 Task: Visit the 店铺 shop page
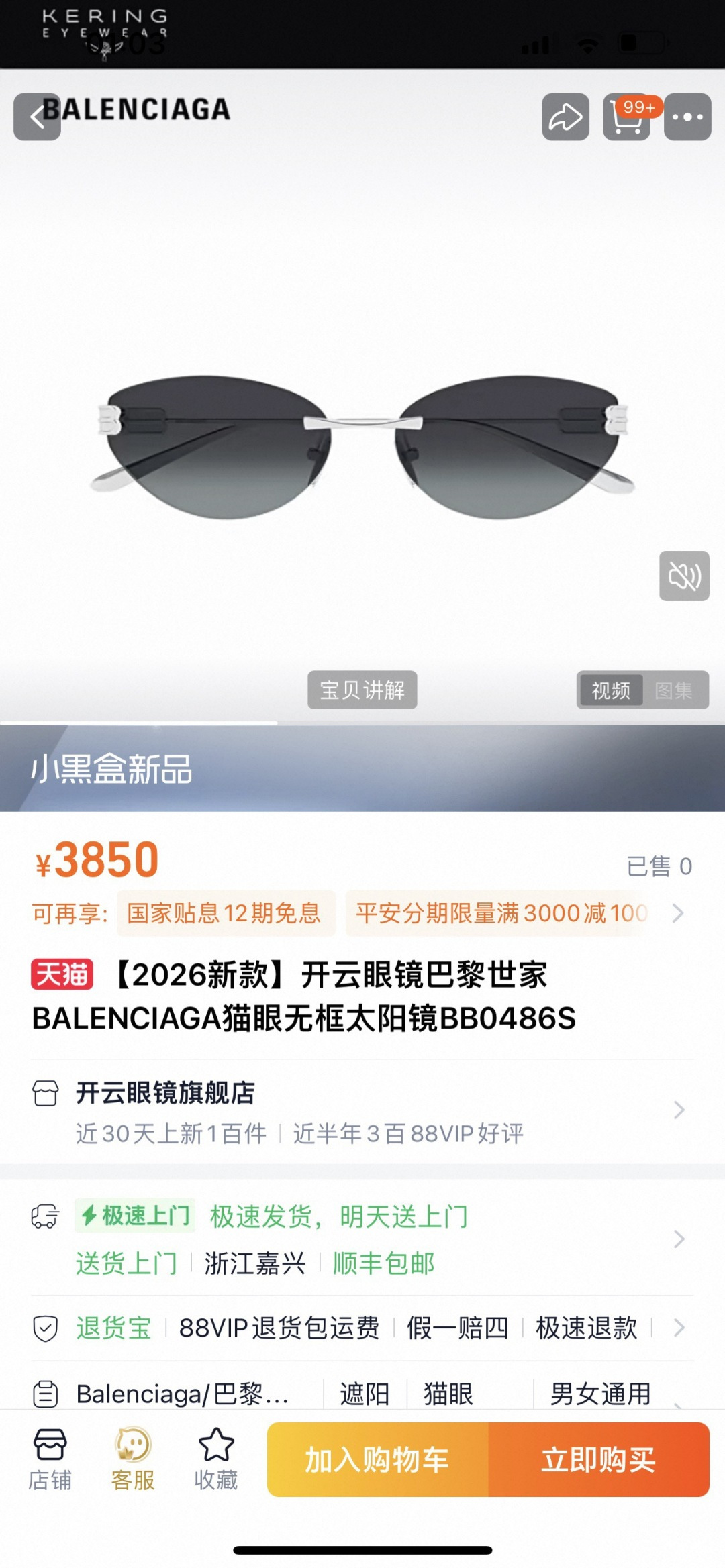tap(50, 1460)
